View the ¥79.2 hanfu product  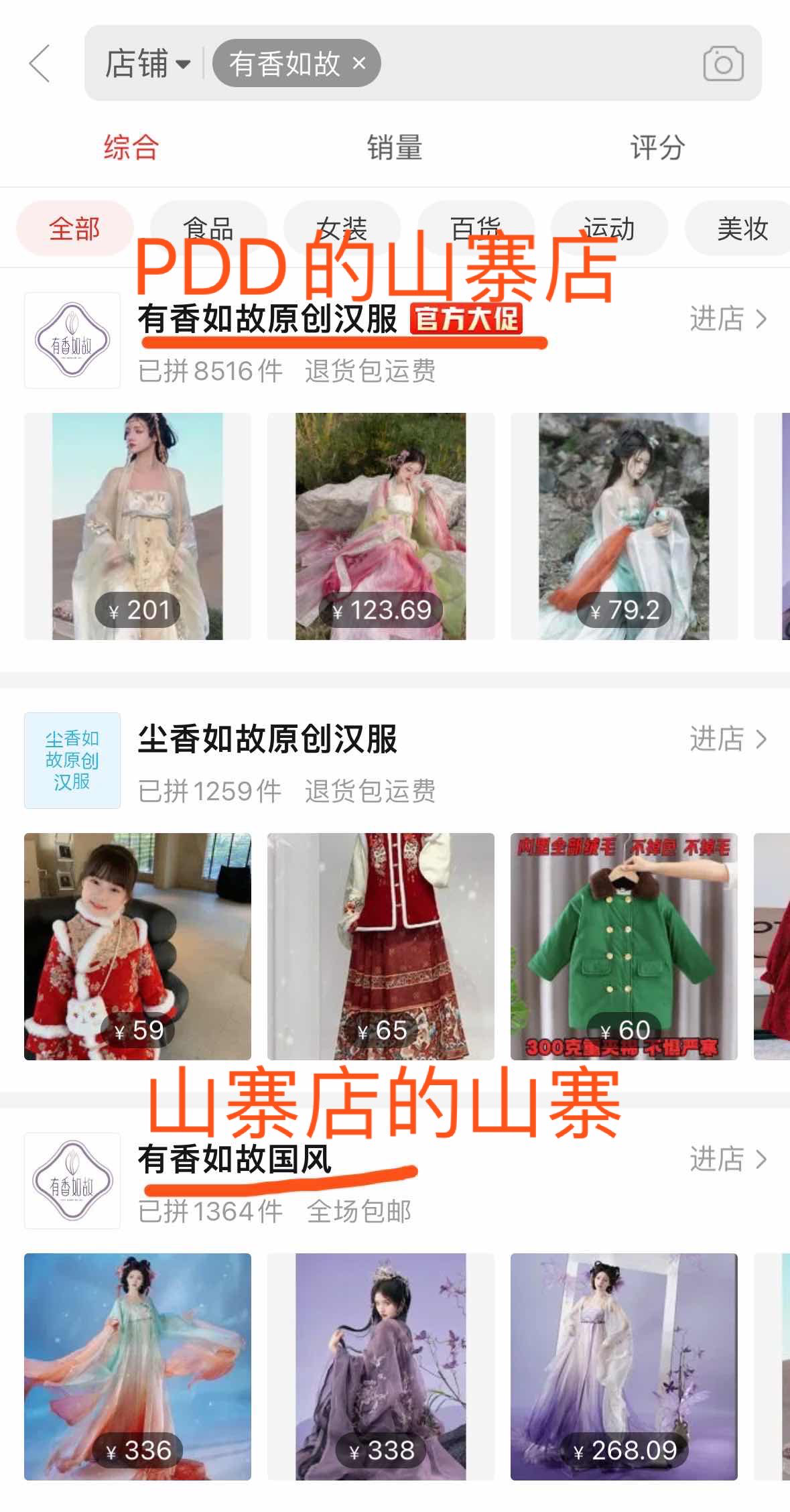(x=624, y=526)
